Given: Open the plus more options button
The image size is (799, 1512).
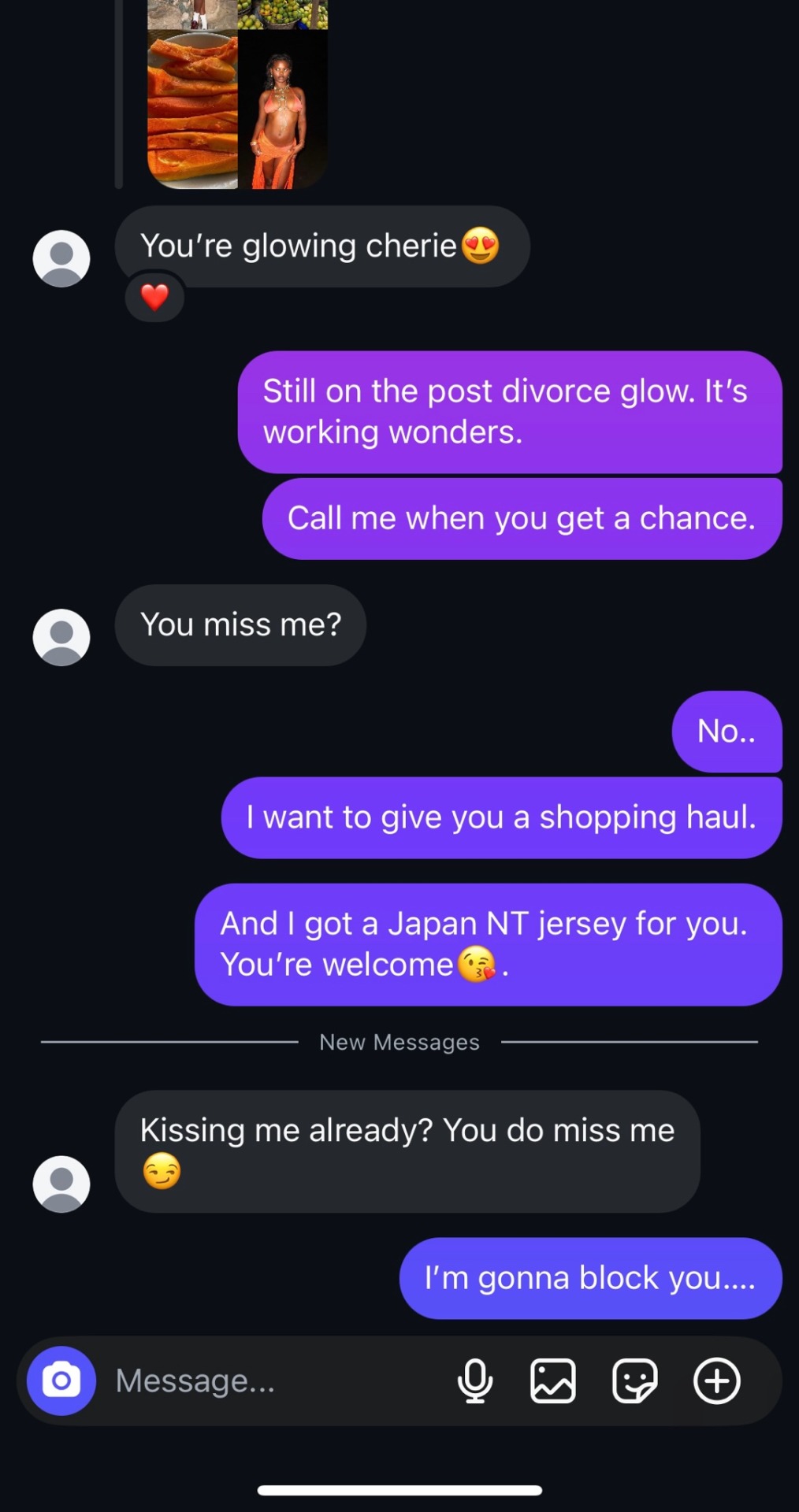Looking at the screenshot, I should click(x=716, y=1380).
